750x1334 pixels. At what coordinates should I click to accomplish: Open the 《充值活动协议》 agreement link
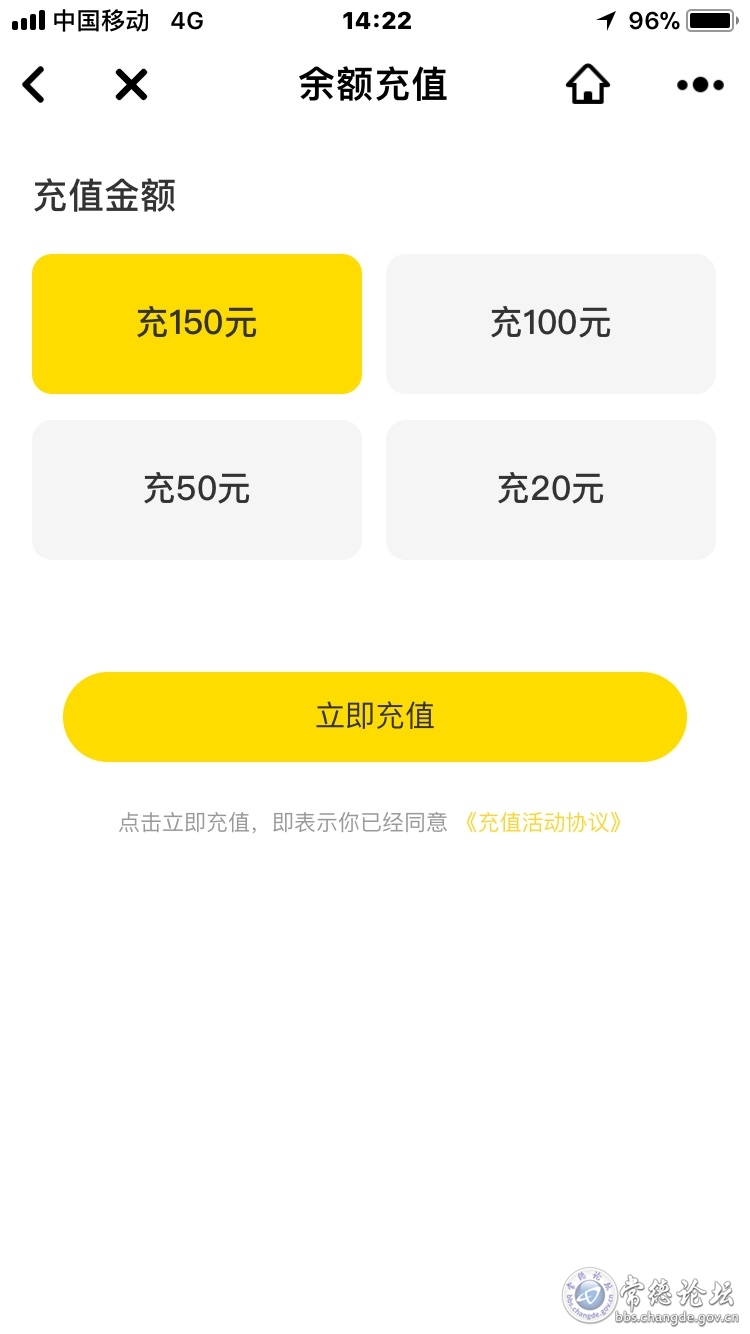pos(544,823)
